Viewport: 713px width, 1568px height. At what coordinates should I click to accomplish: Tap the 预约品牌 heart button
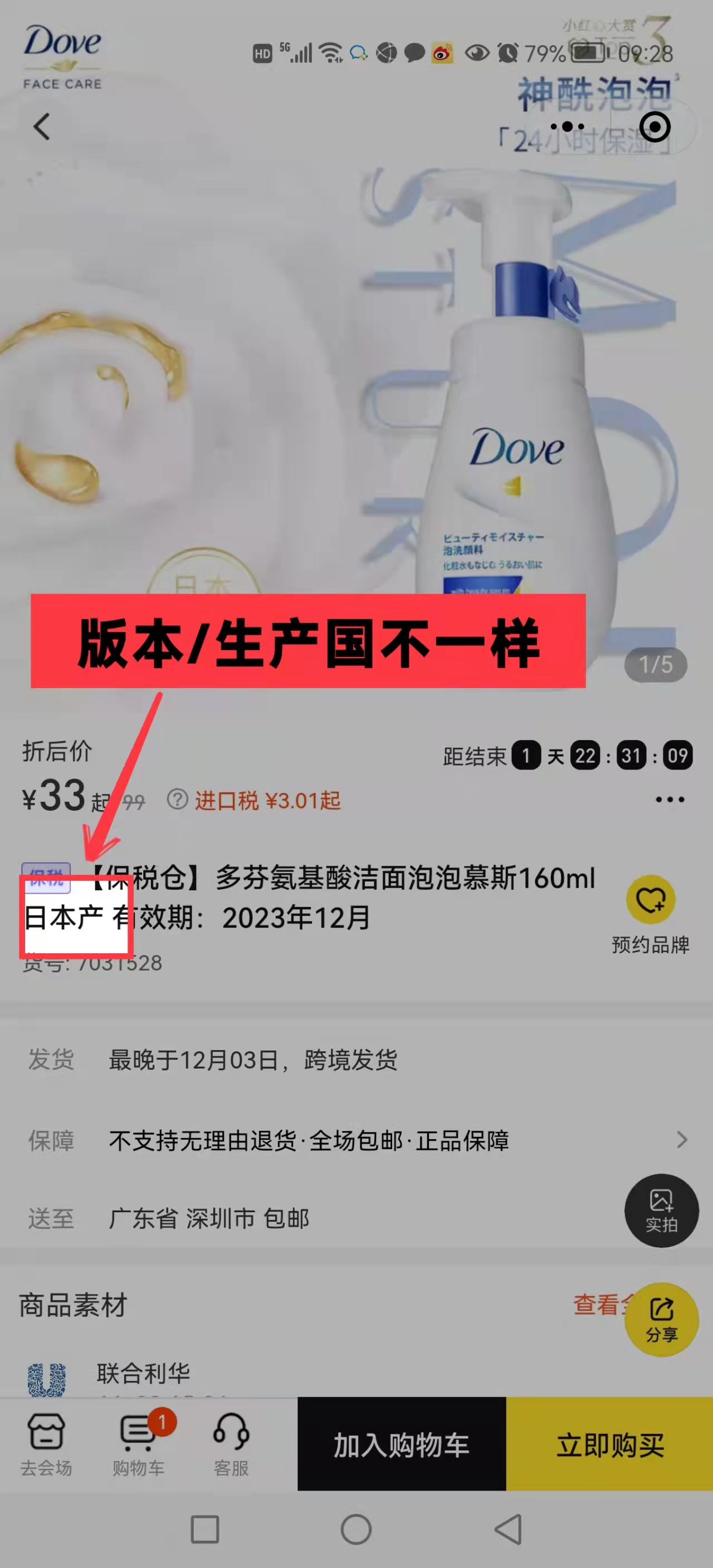point(650,900)
